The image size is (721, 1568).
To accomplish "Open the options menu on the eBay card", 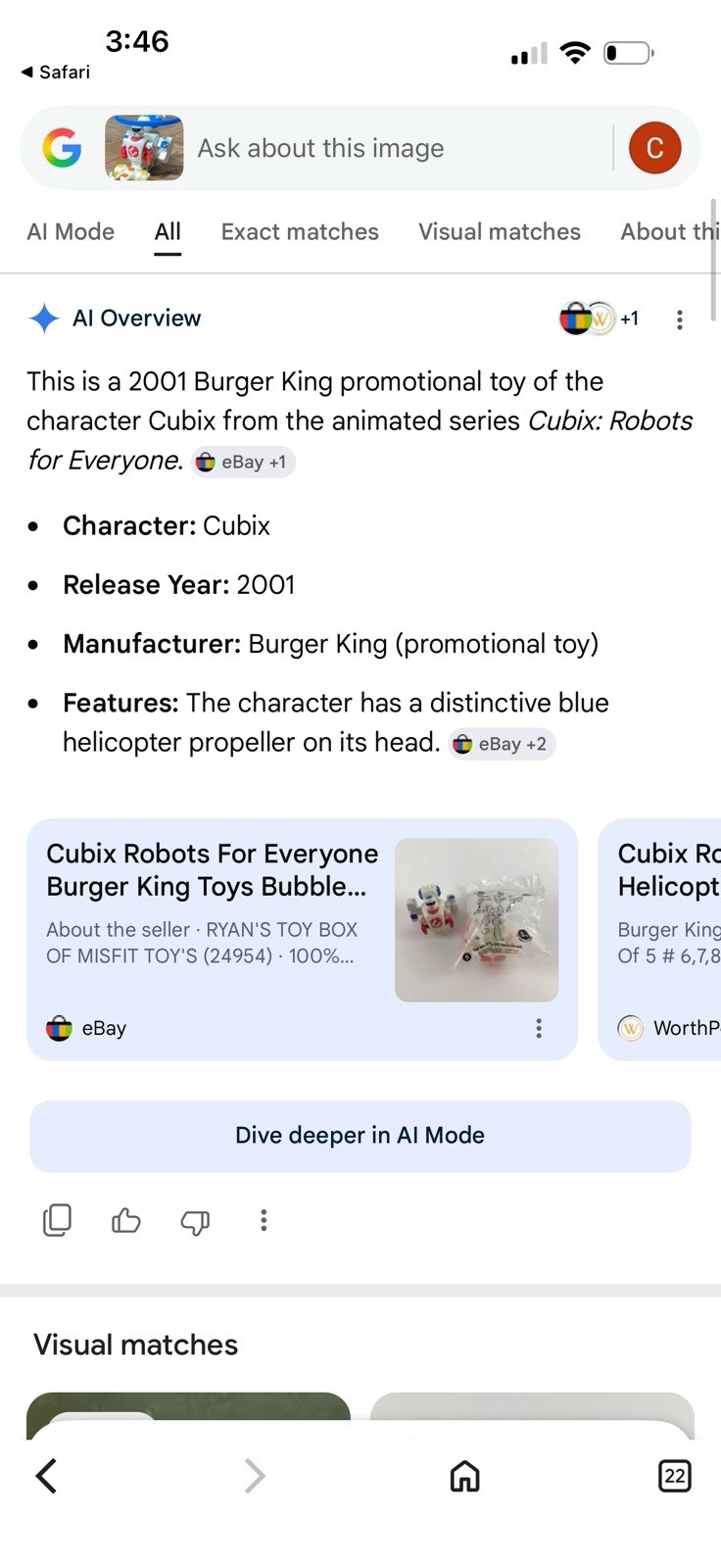I will click(x=539, y=1028).
